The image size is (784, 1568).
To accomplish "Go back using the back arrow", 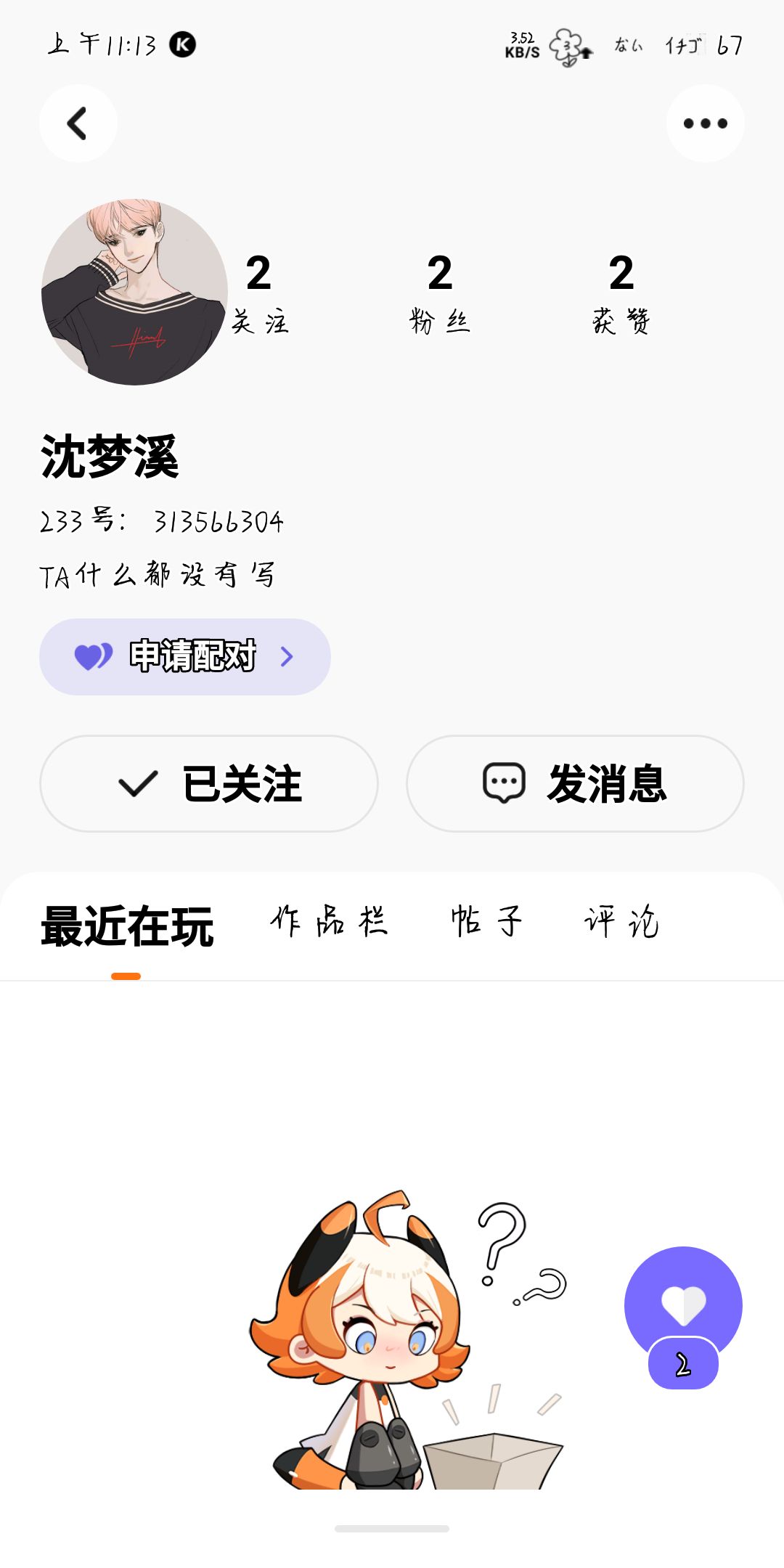I will click(78, 123).
